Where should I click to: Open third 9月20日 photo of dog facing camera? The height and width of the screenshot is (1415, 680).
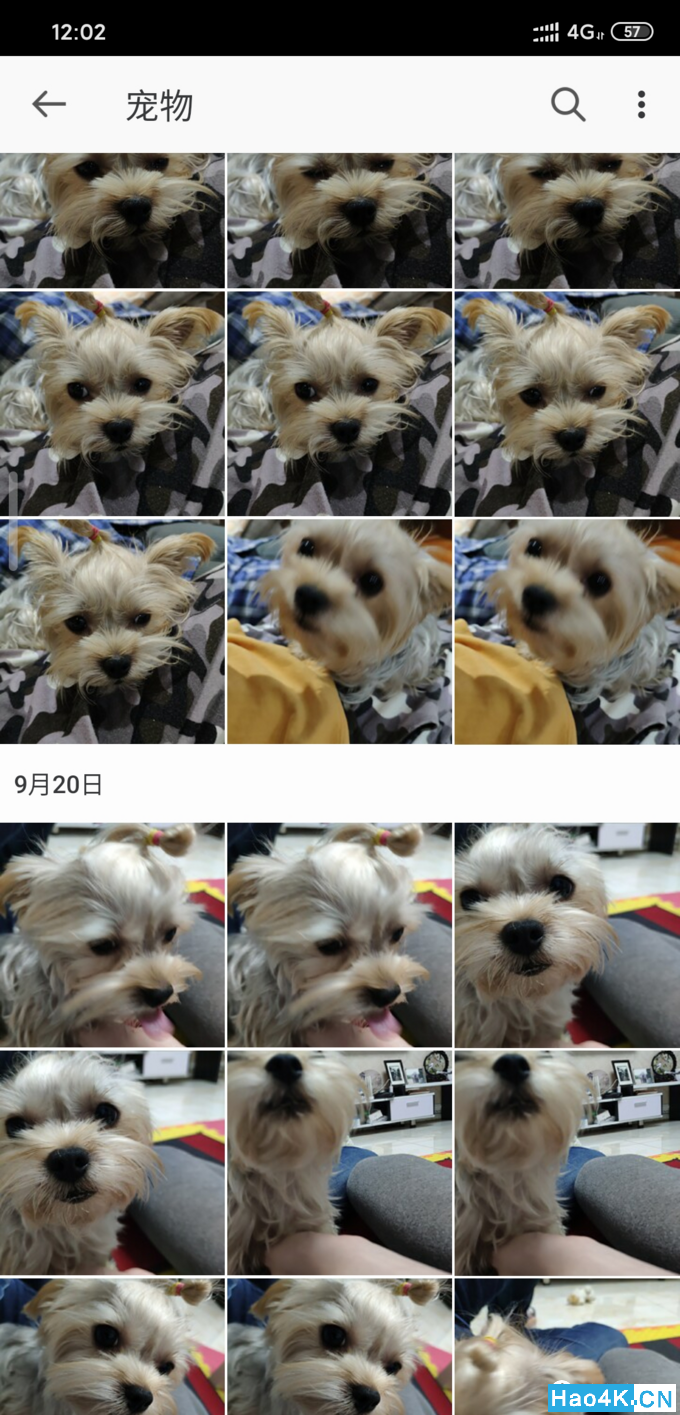tap(567, 934)
